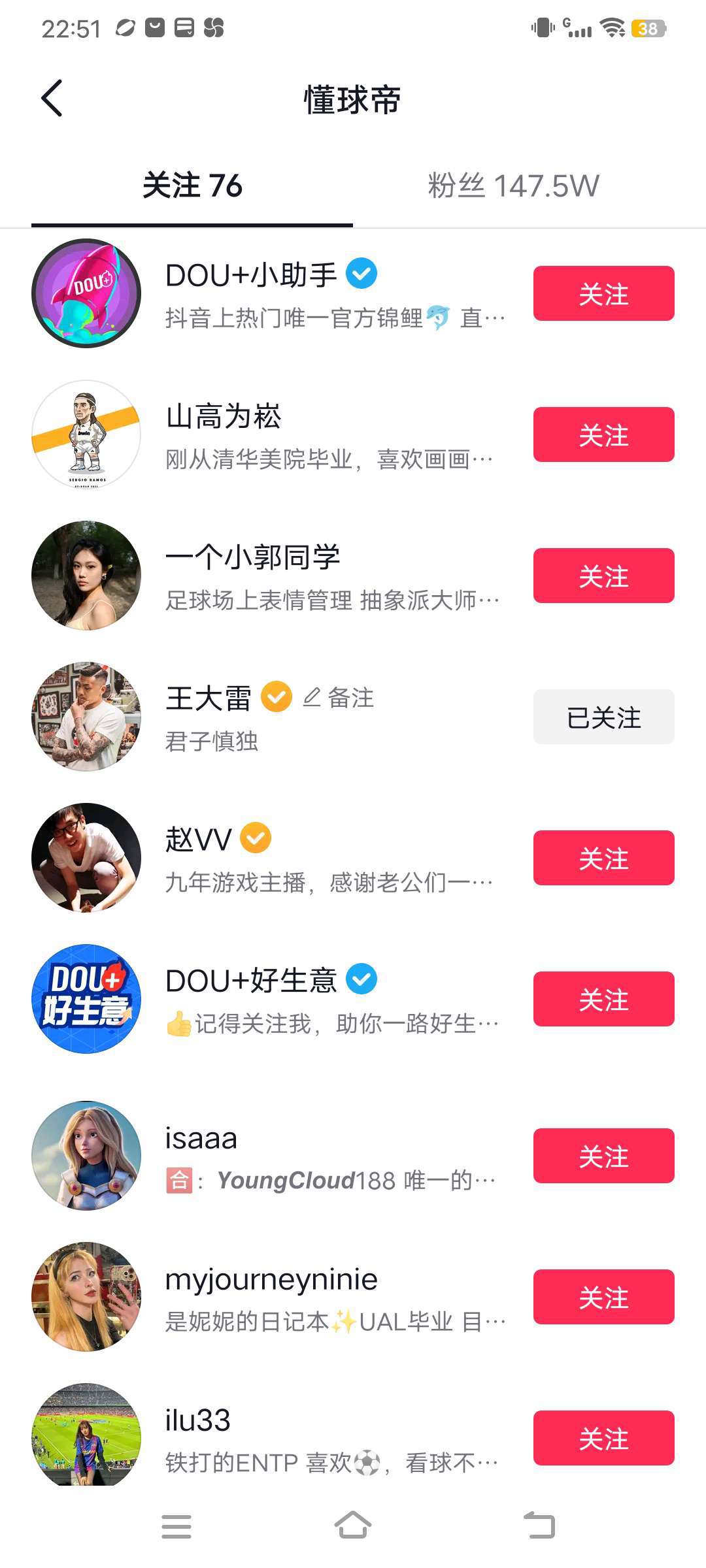Follow DOU+好生意

[603, 1000]
